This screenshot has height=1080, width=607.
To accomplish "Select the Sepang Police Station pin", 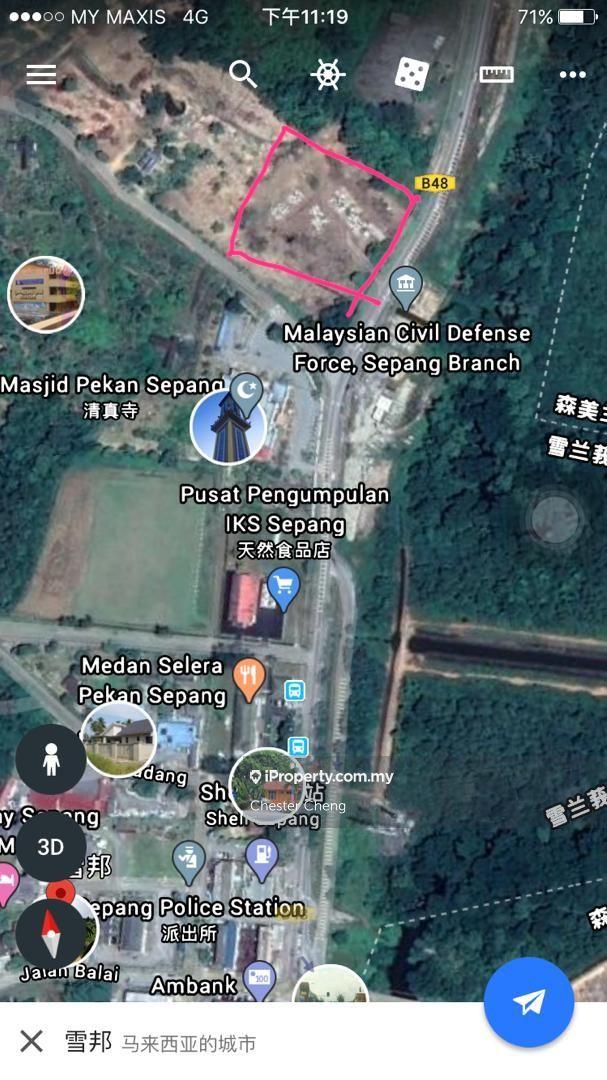I will coord(187,861).
